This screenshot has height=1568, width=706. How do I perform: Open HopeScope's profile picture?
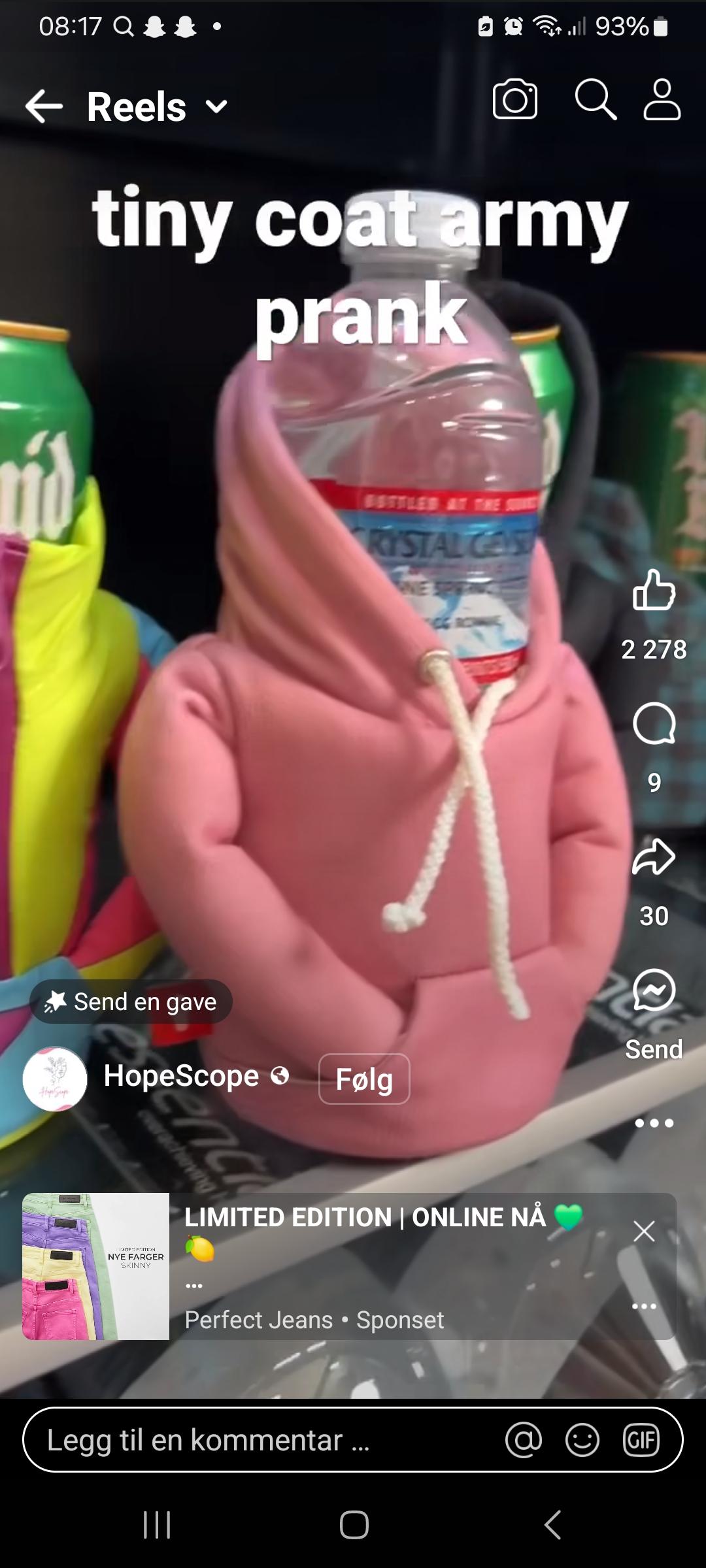(x=55, y=1079)
